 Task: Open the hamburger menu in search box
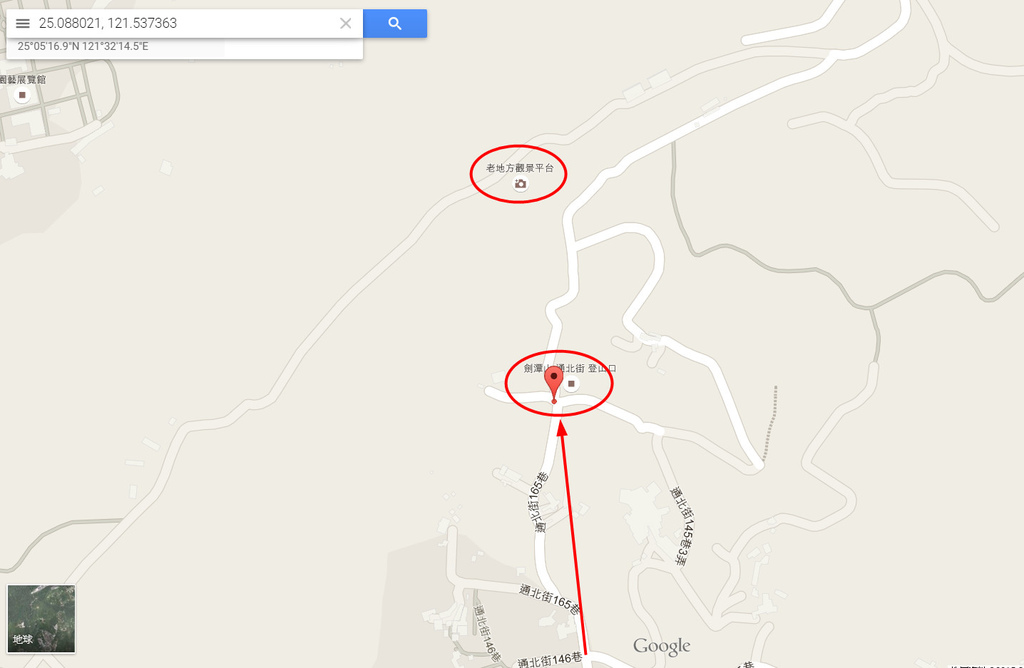[x=22, y=23]
